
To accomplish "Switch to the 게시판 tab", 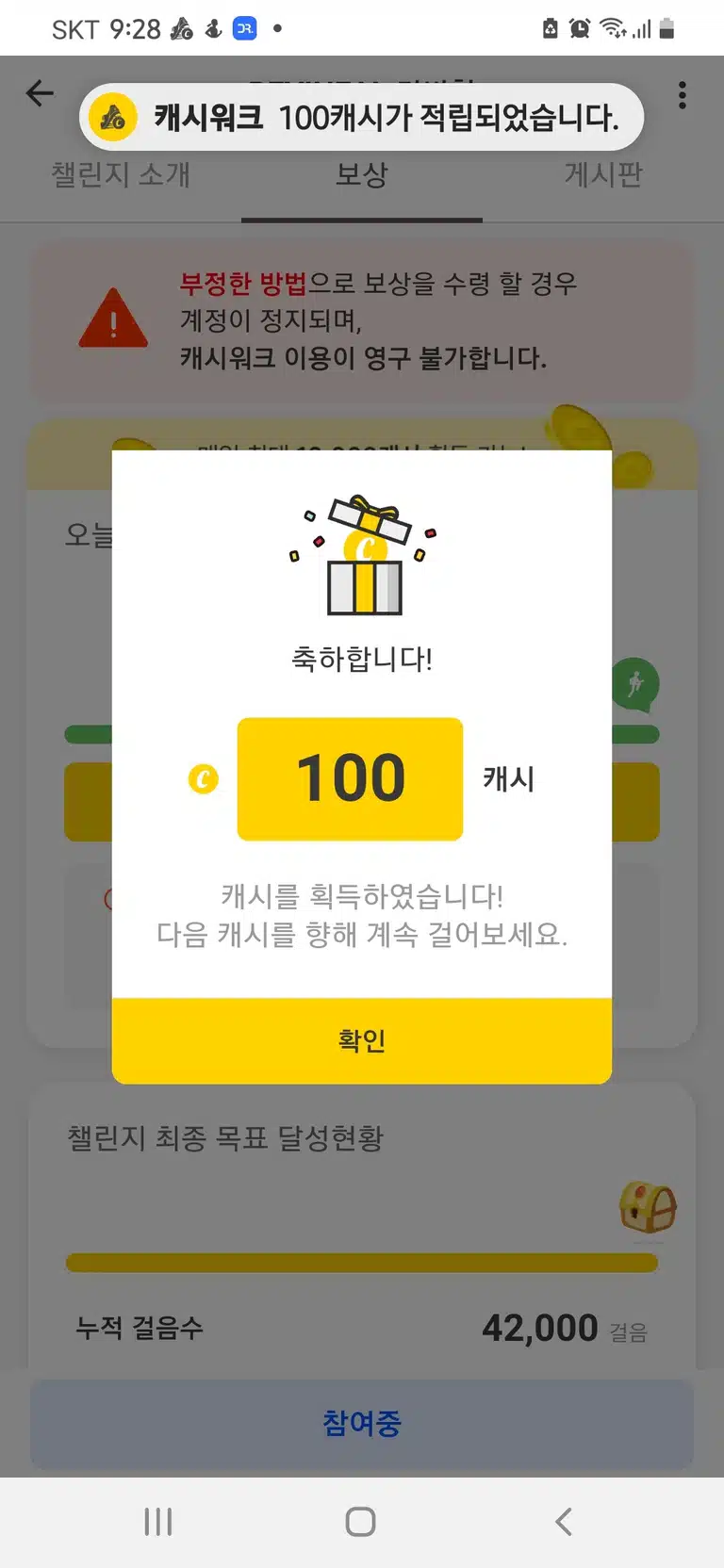I will point(603,175).
